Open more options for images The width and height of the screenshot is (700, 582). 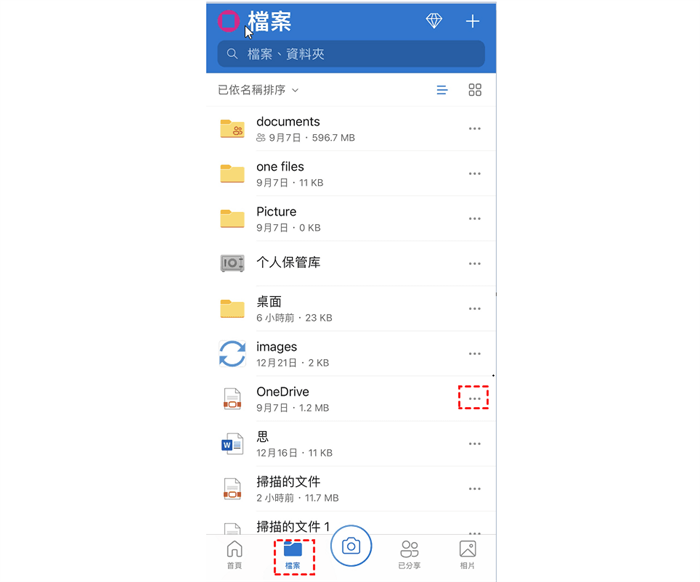click(474, 354)
